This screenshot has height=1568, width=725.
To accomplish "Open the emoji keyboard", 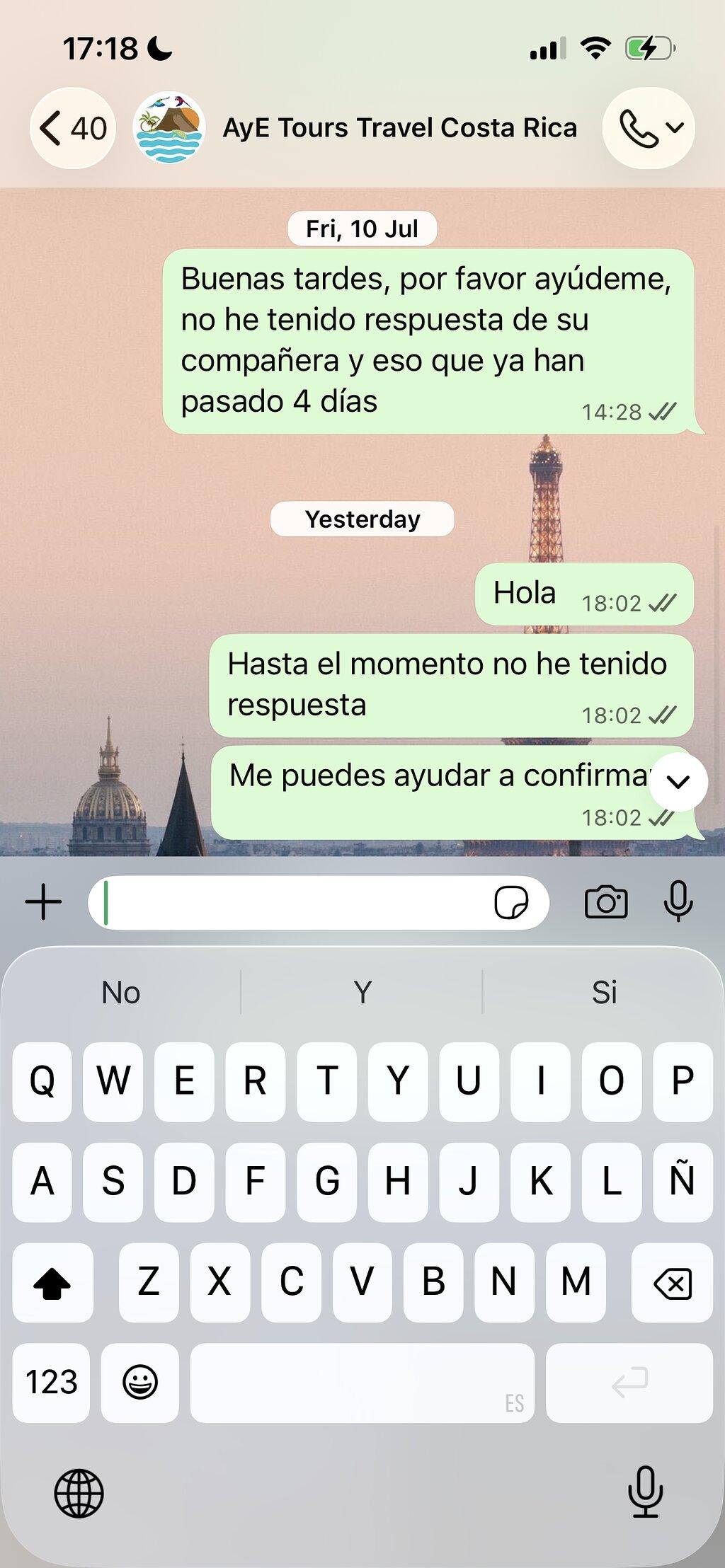I will (x=140, y=1383).
